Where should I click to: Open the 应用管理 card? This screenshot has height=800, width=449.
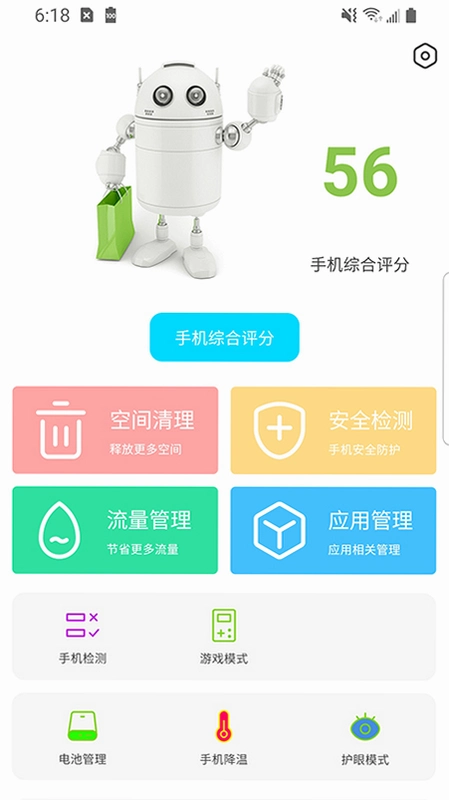333,530
